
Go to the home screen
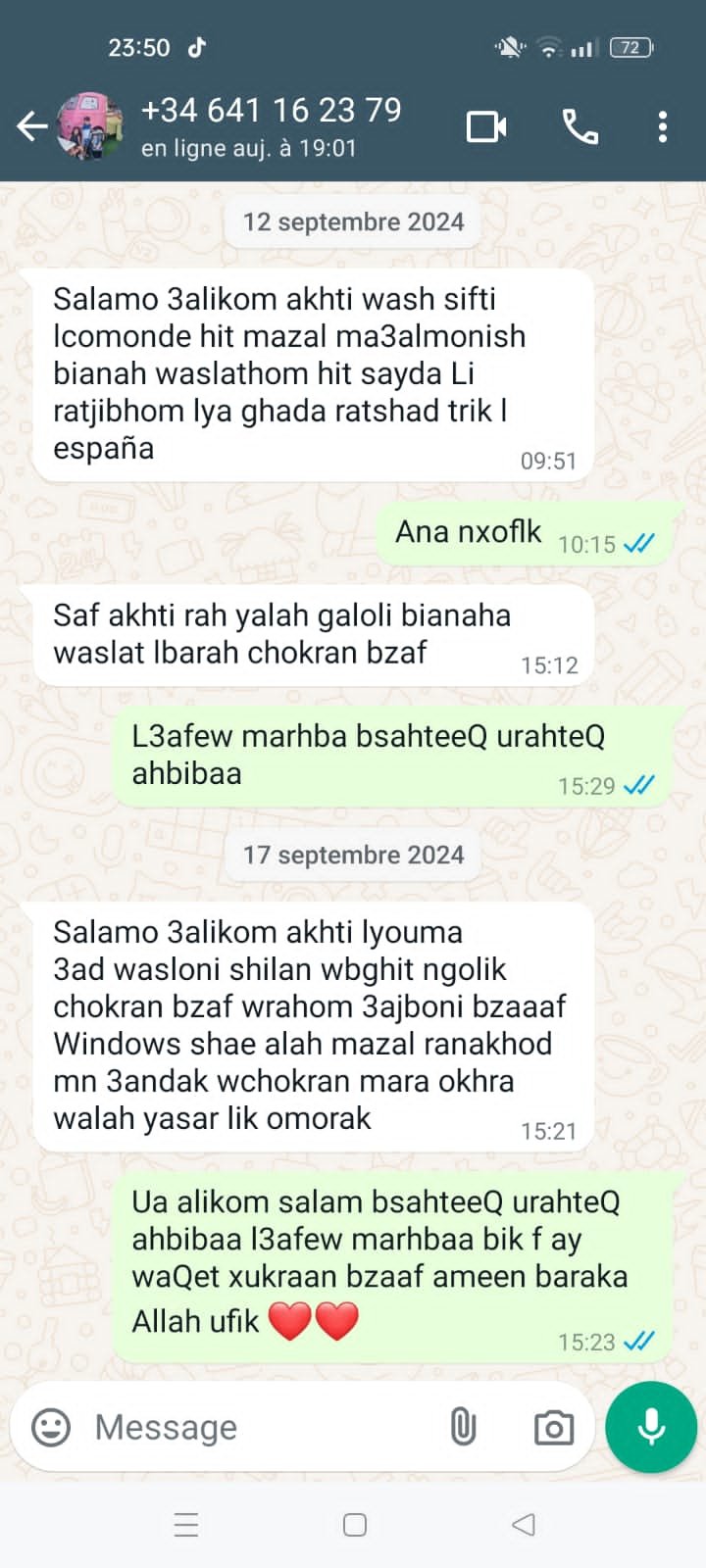354,1524
